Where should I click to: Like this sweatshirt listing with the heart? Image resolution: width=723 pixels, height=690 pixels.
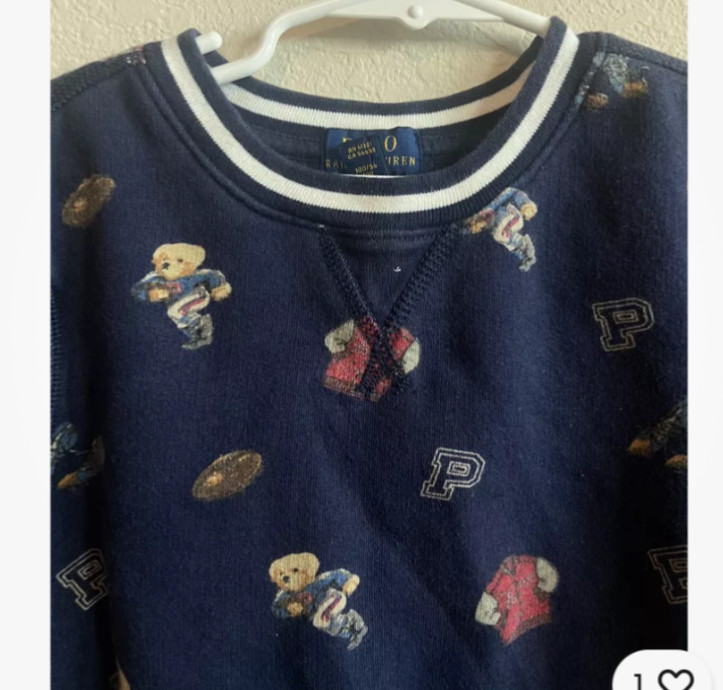coord(676,678)
